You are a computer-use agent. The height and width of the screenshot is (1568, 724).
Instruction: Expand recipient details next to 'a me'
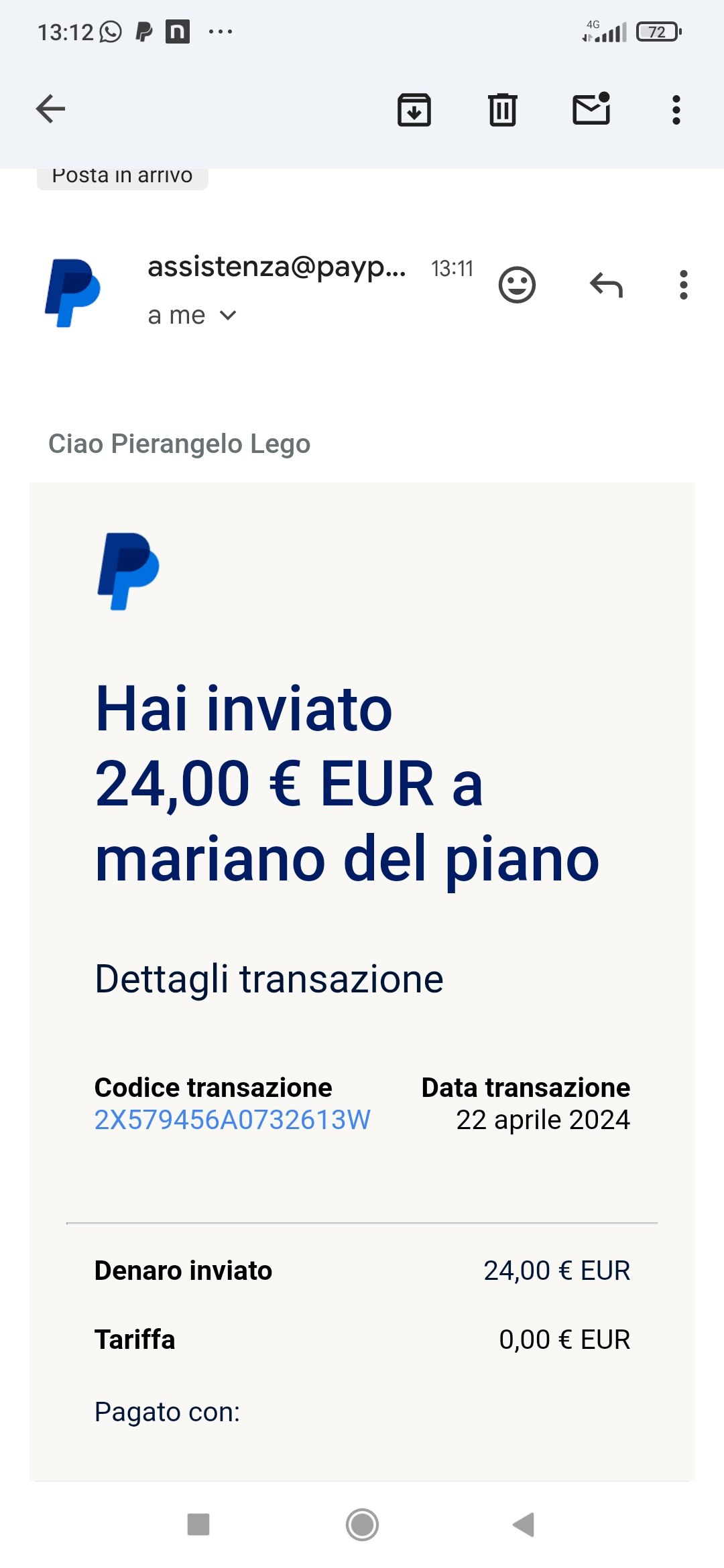[228, 316]
